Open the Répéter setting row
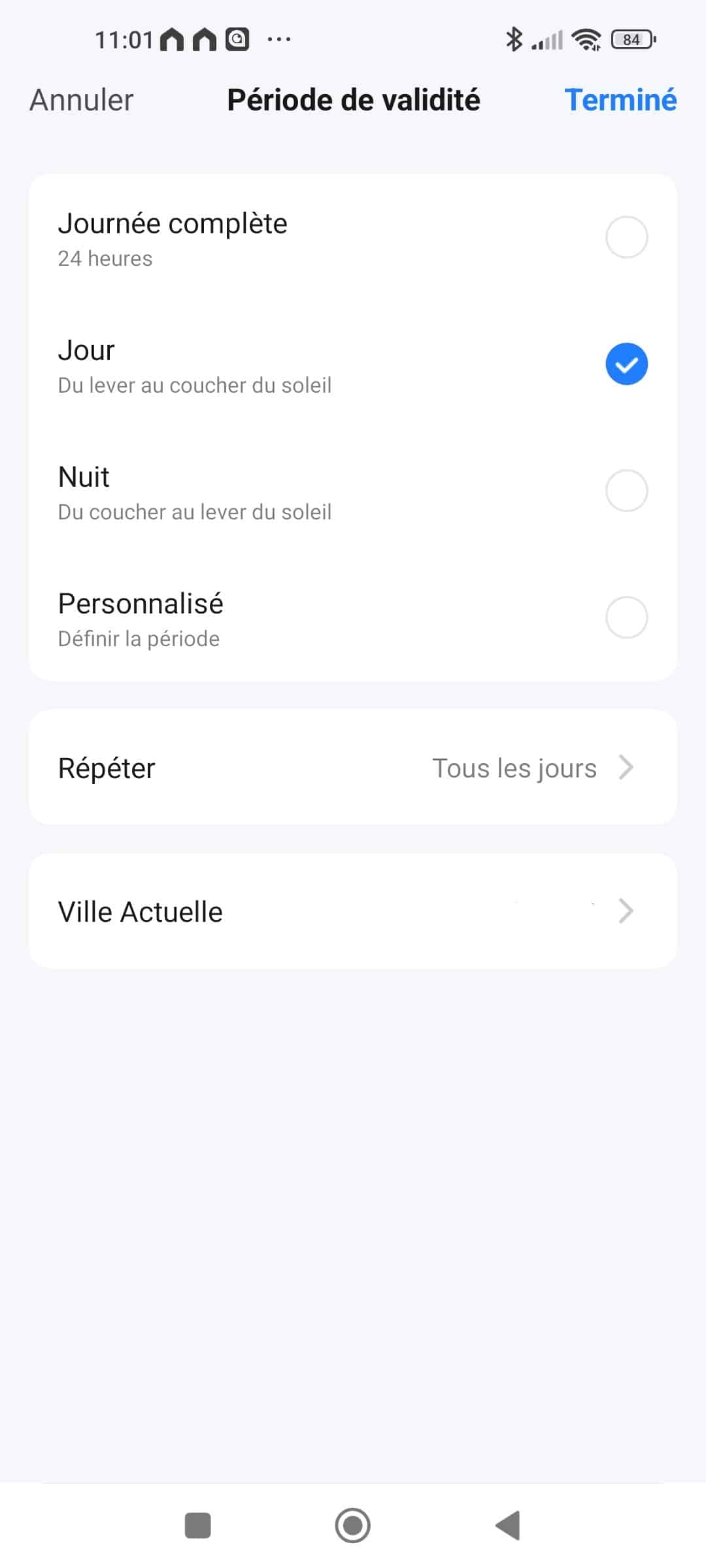Screen dimensions: 706x1568 (x=353, y=768)
